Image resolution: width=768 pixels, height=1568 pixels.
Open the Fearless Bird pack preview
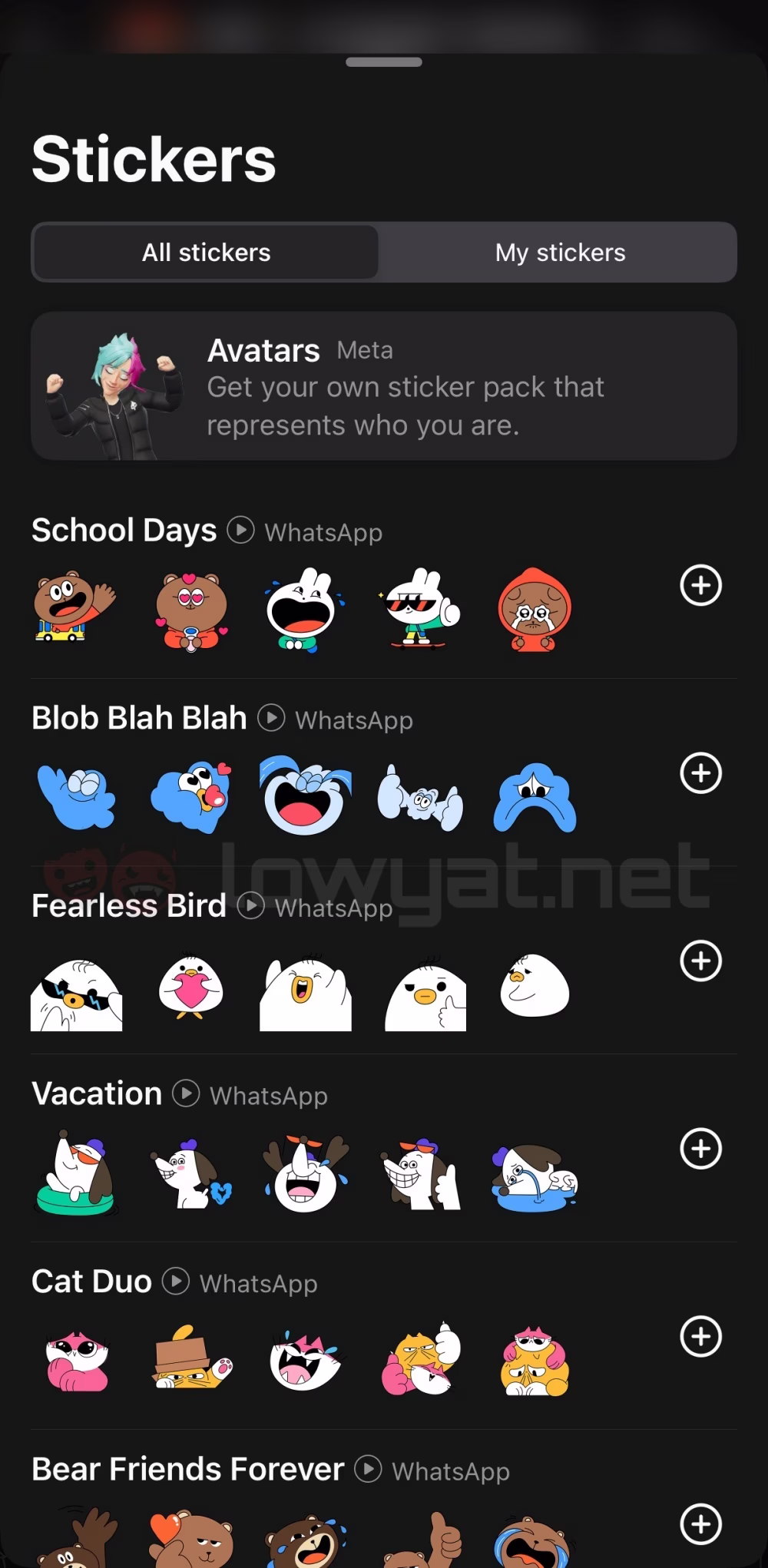[250, 905]
